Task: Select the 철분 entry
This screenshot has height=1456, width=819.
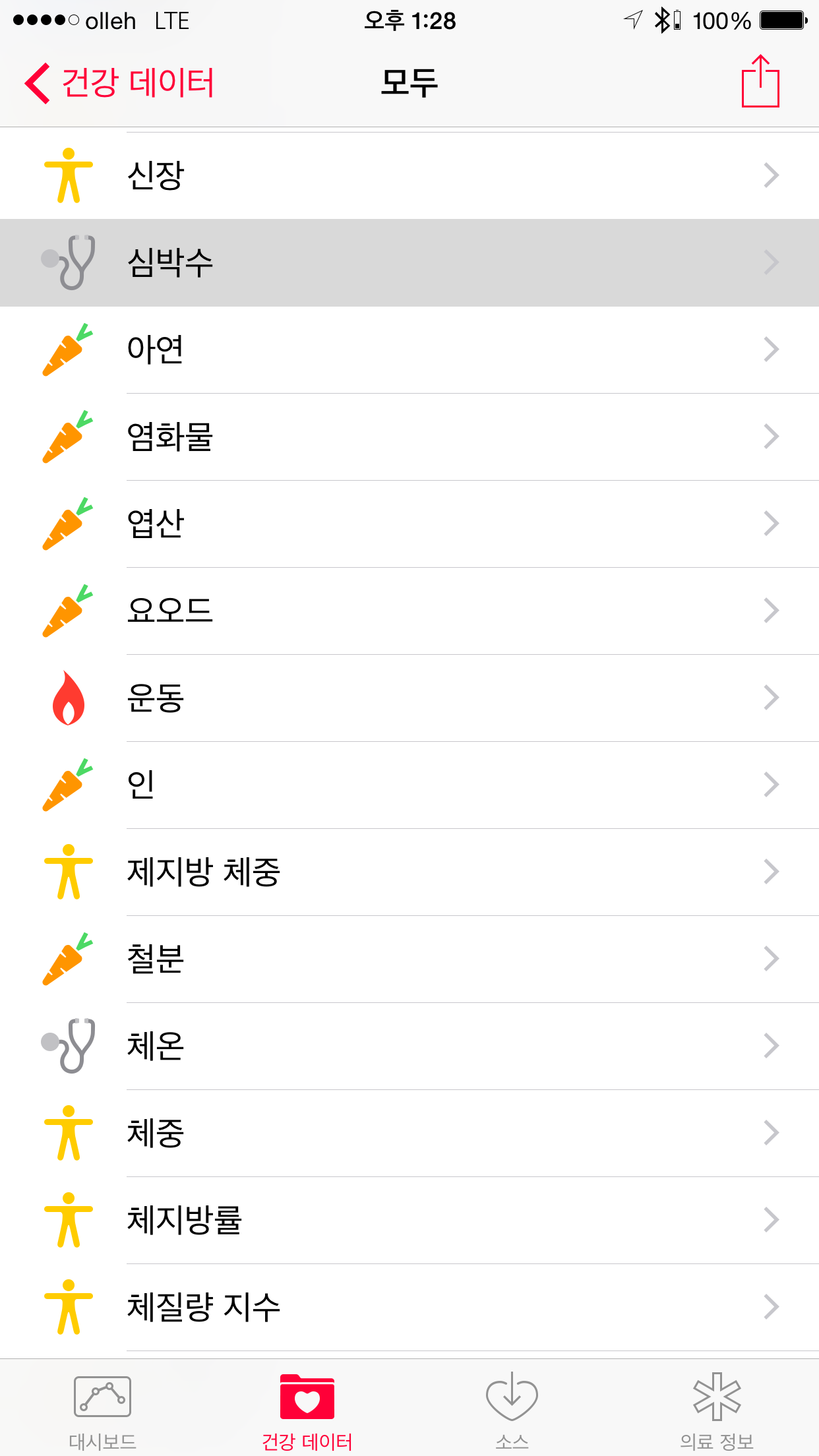Action: (x=409, y=959)
